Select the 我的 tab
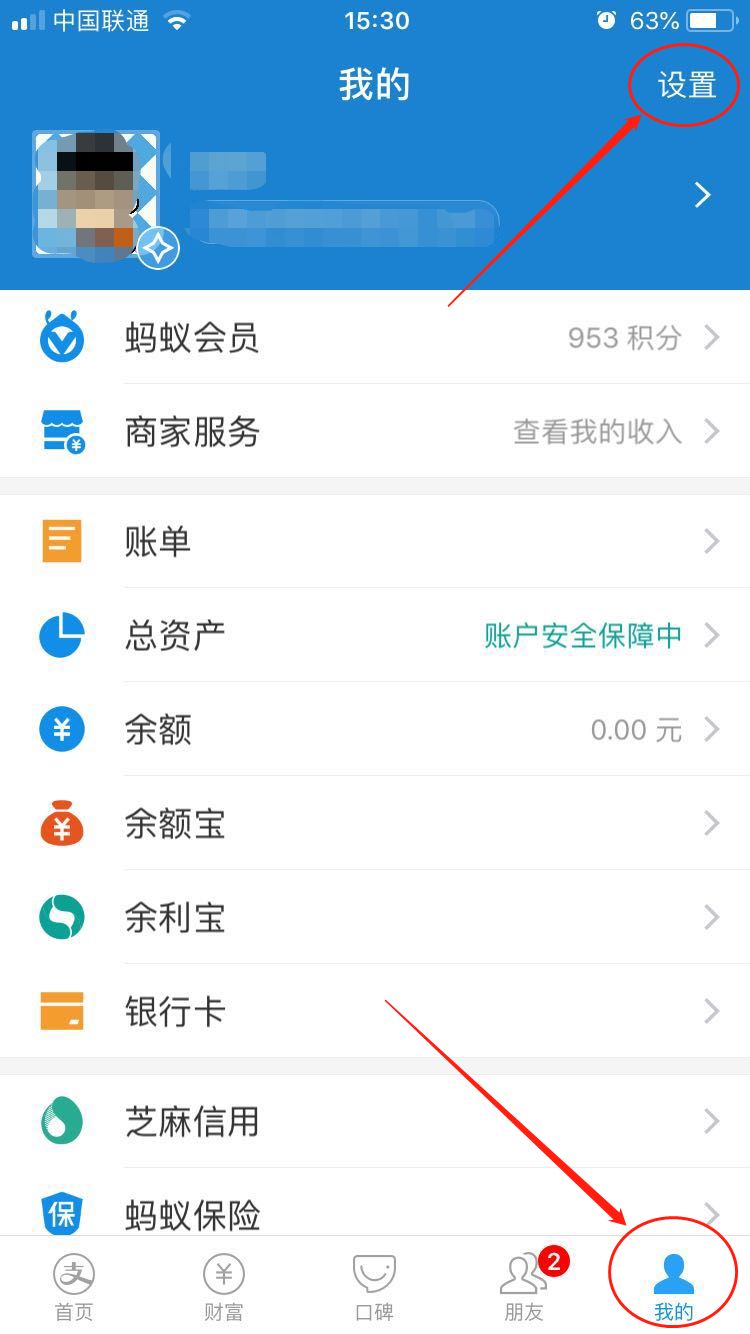The width and height of the screenshot is (750, 1334). [x=674, y=1286]
